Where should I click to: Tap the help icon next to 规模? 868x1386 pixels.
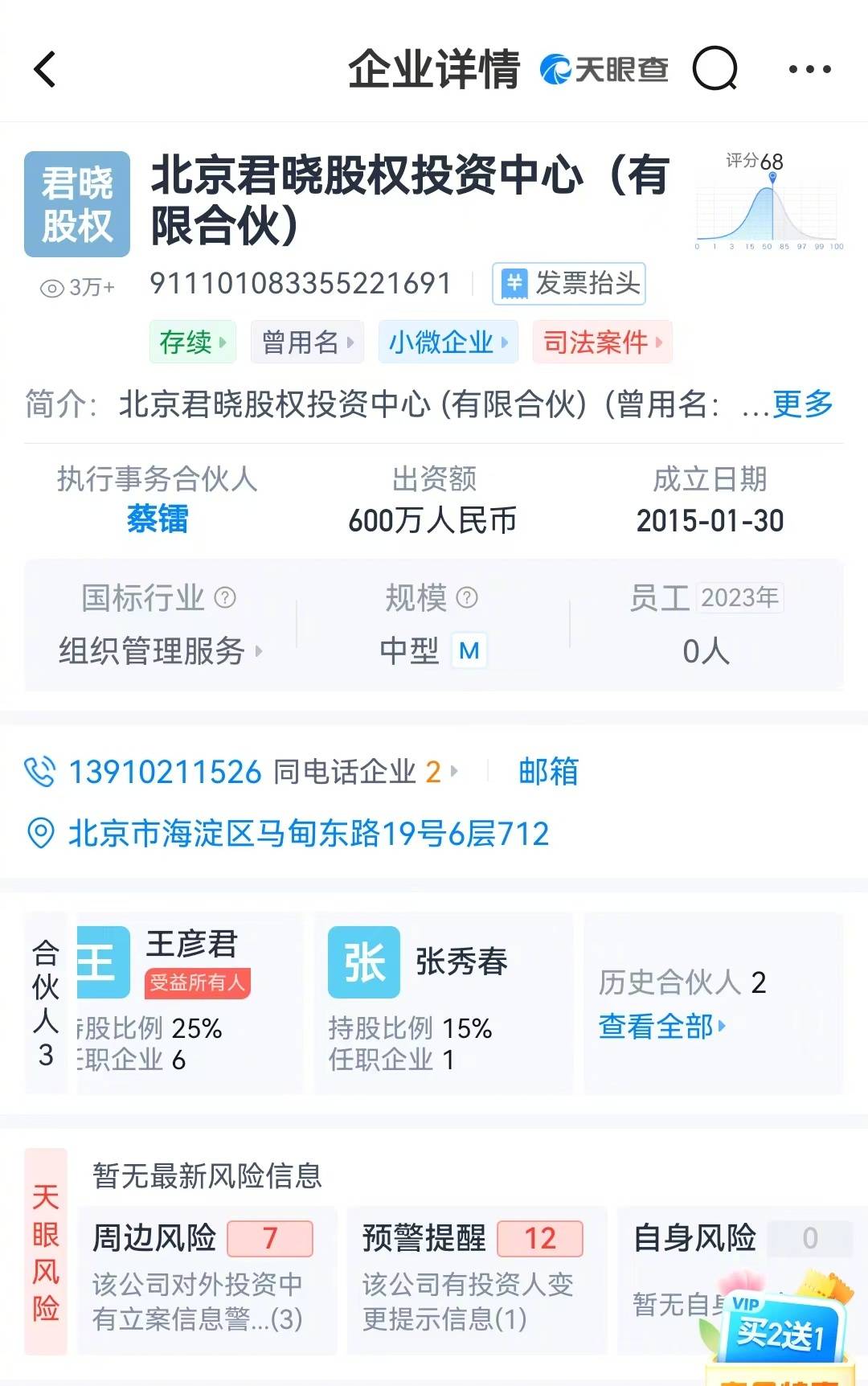(465, 597)
